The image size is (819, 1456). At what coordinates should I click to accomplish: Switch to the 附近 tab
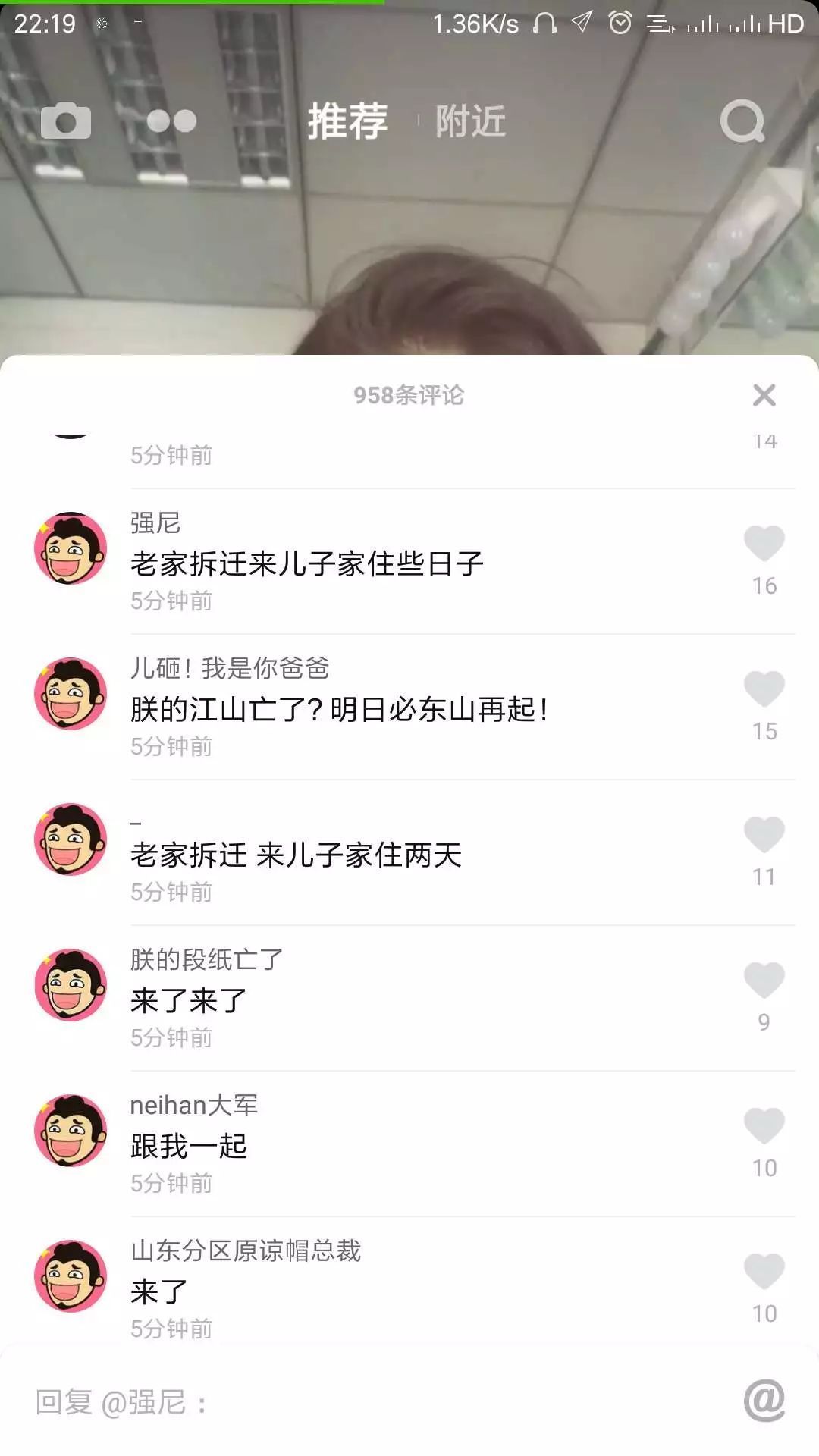pos(469,121)
